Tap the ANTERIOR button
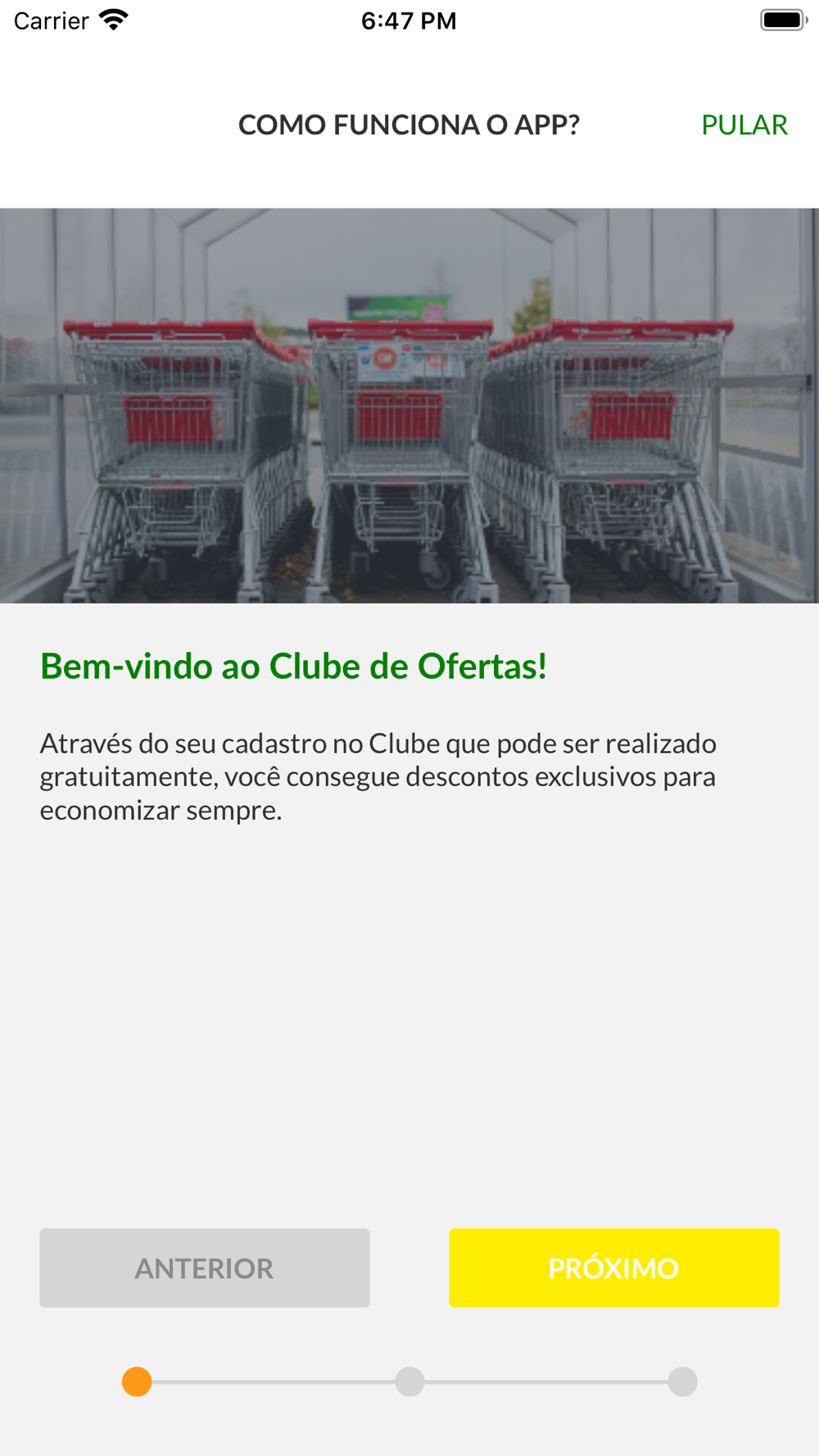The image size is (819, 1456). [x=205, y=1267]
